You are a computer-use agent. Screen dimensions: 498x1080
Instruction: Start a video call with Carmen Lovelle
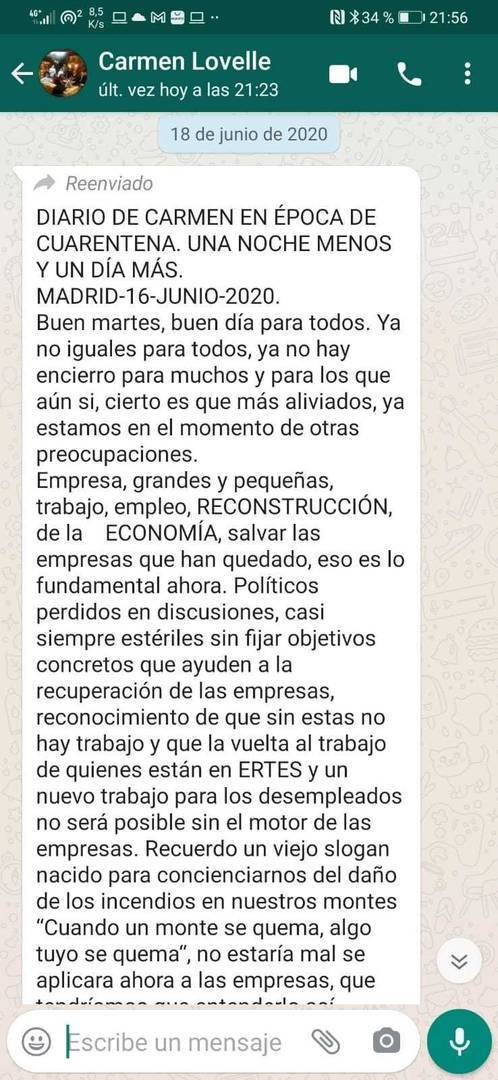342,74
